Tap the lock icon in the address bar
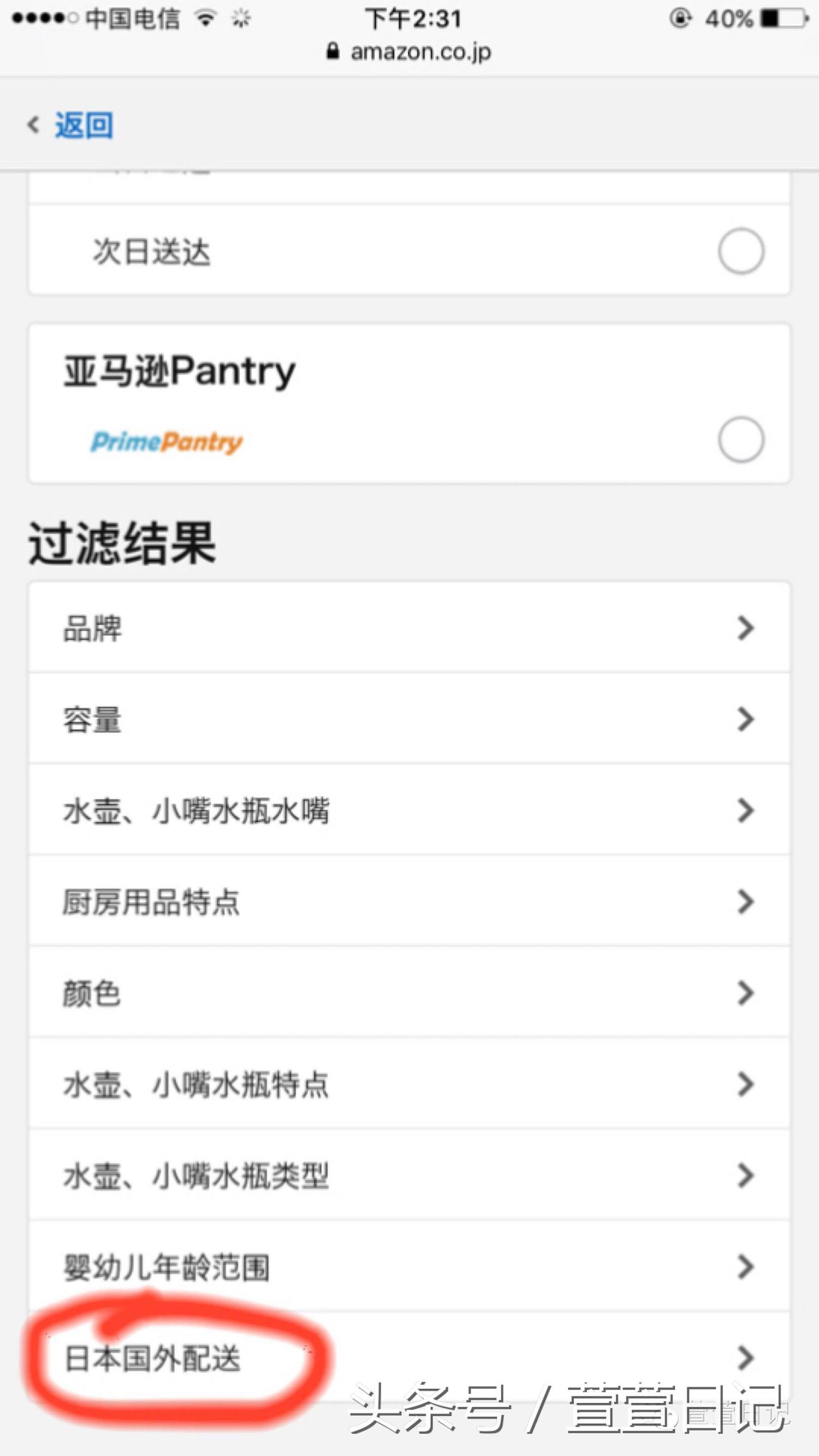819x1456 pixels. [333, 51]
